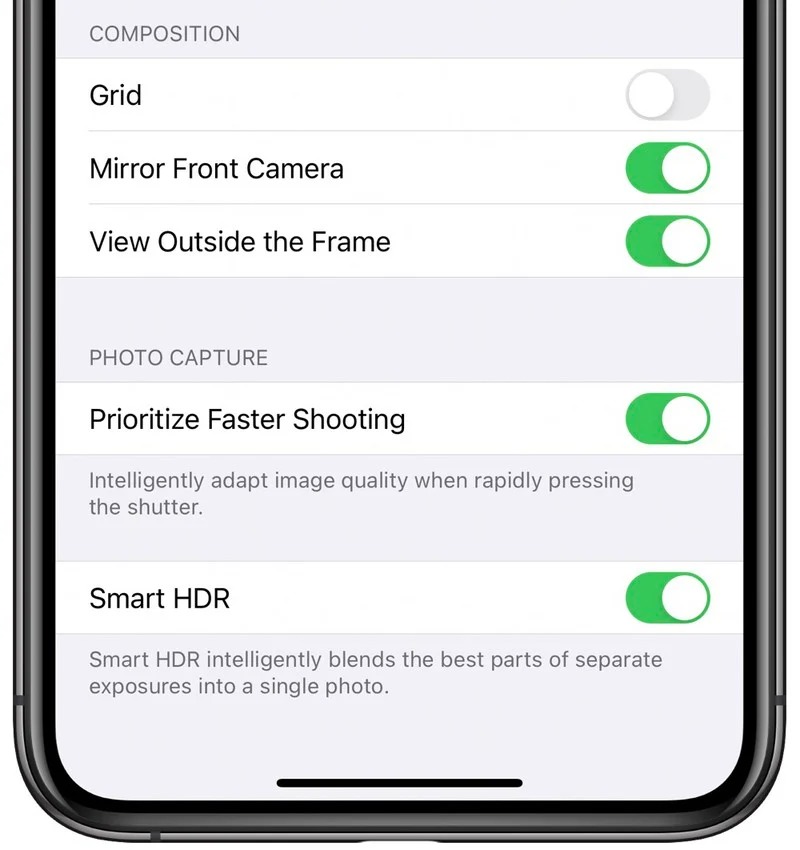Toggle View Outside the Frame on again
Viewport: 800px width, 850px height.
(667, 241)
